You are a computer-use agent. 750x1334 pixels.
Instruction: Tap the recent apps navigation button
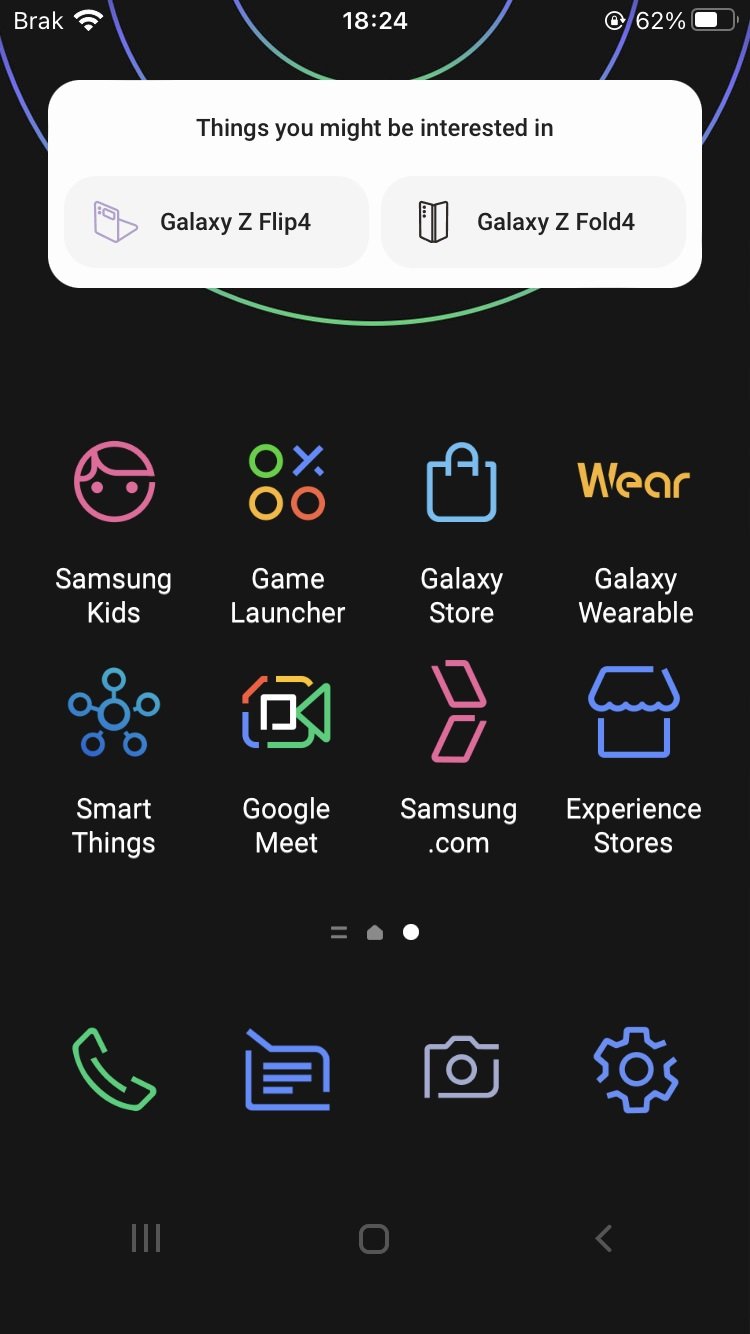pyautogui.click(x=146, y=1239)
